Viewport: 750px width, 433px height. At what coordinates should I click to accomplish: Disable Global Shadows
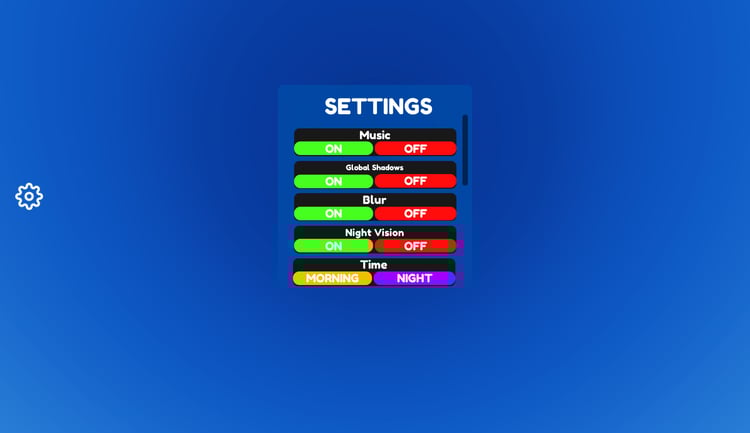point(415,181)
